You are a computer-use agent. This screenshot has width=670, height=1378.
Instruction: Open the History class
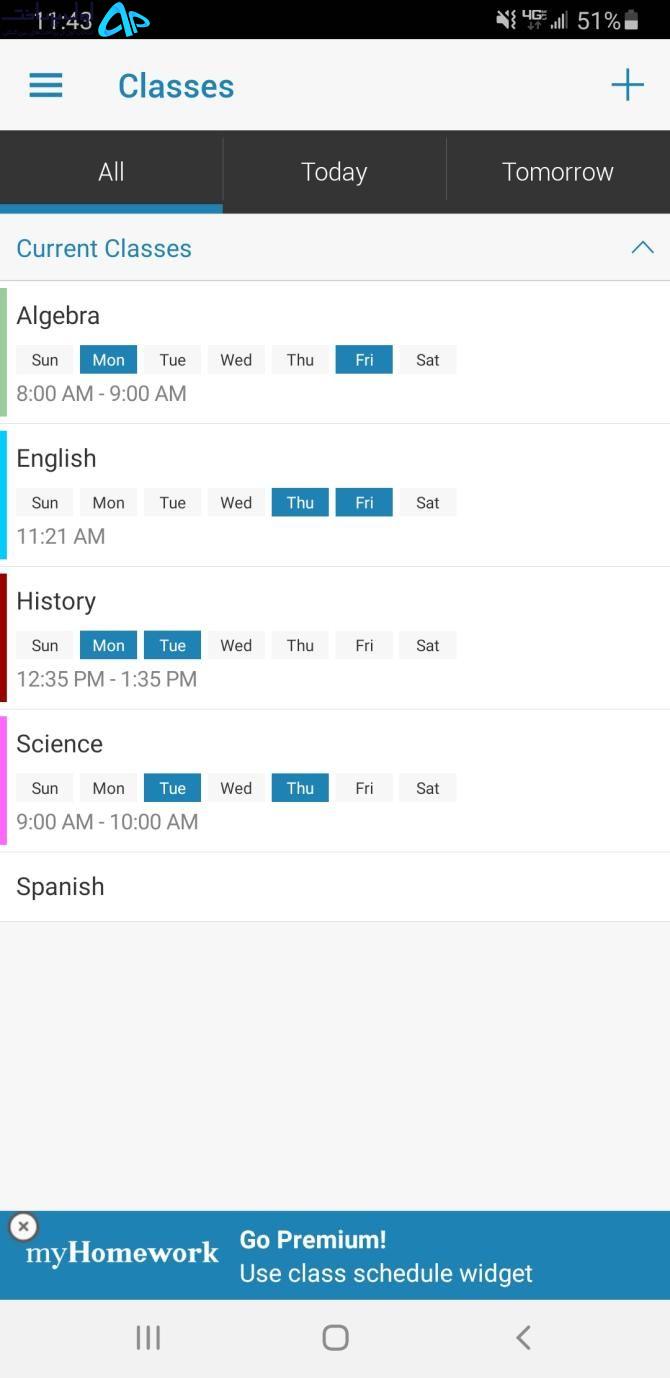click(x=335, y=638)
